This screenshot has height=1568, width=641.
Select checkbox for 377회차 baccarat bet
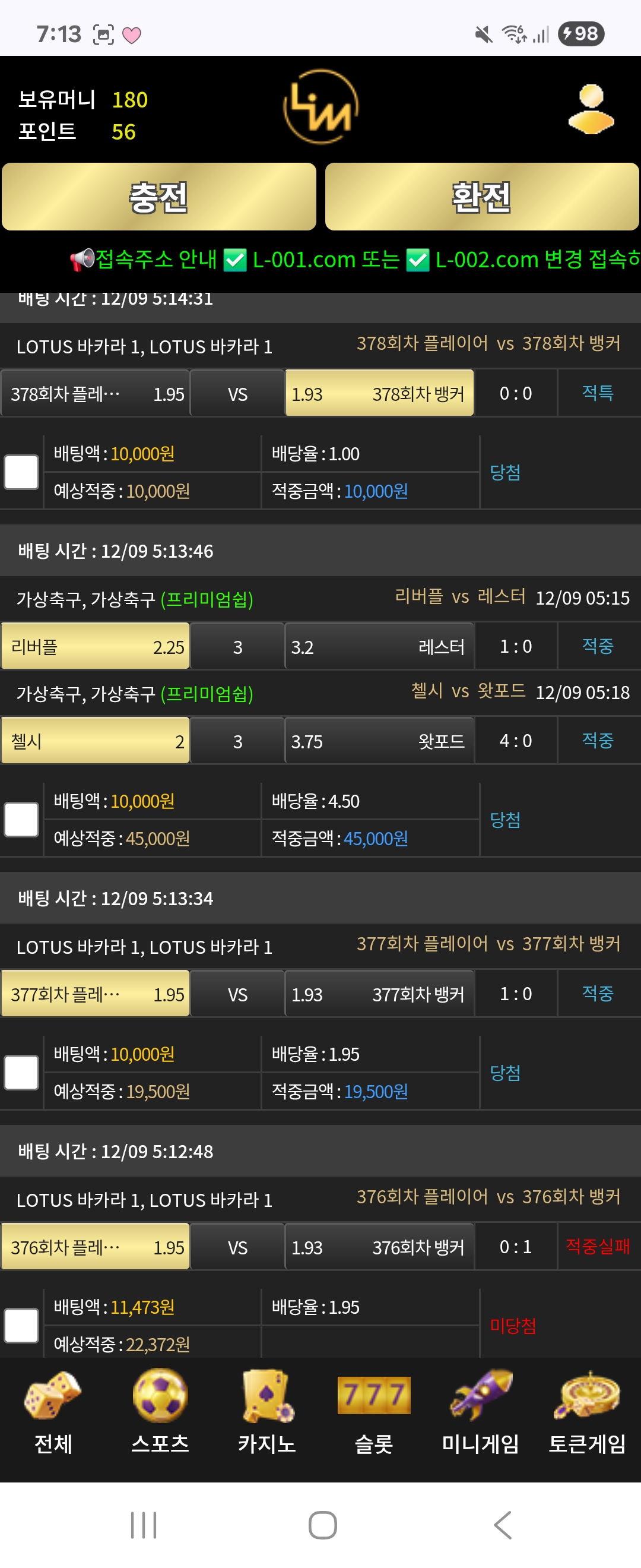coord(21,1072)
